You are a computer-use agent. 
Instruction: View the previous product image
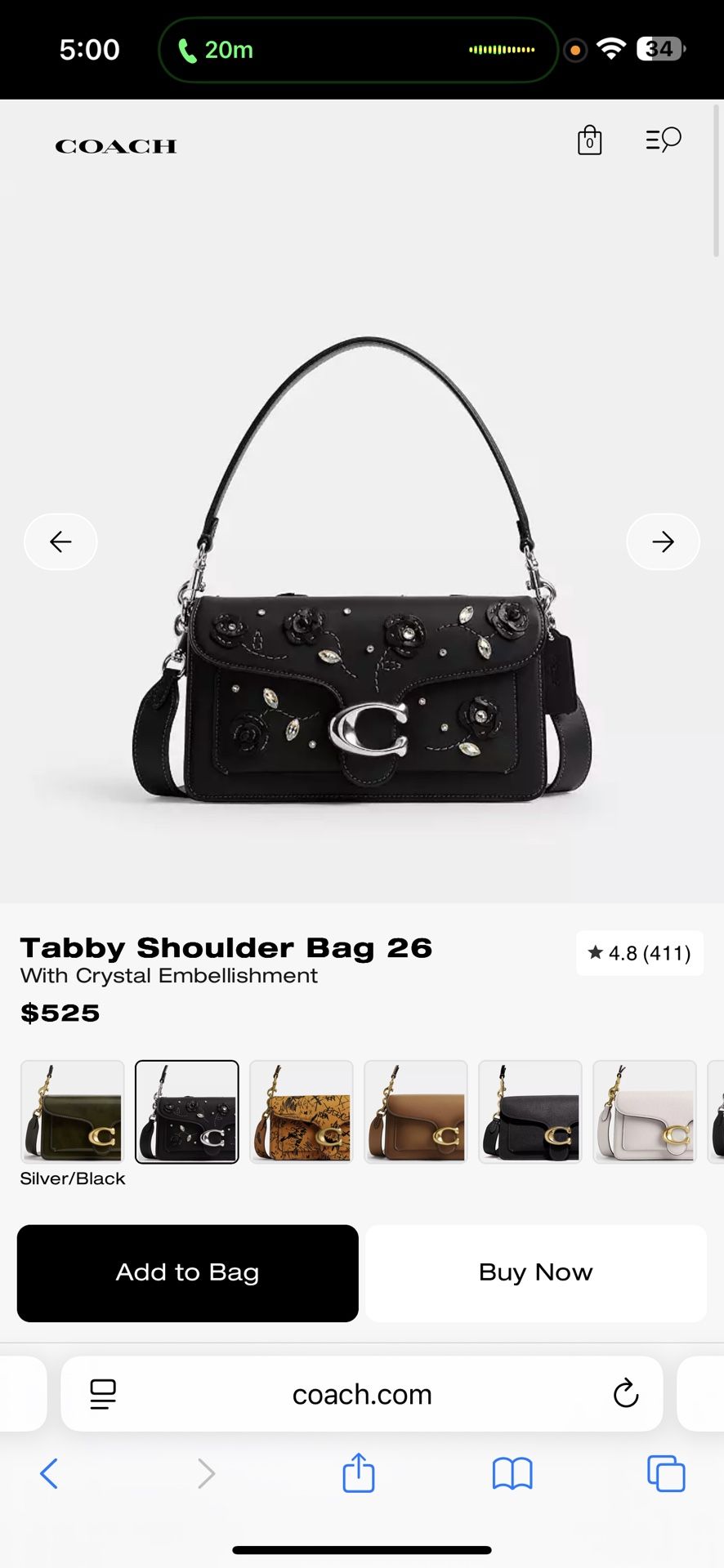60,541
